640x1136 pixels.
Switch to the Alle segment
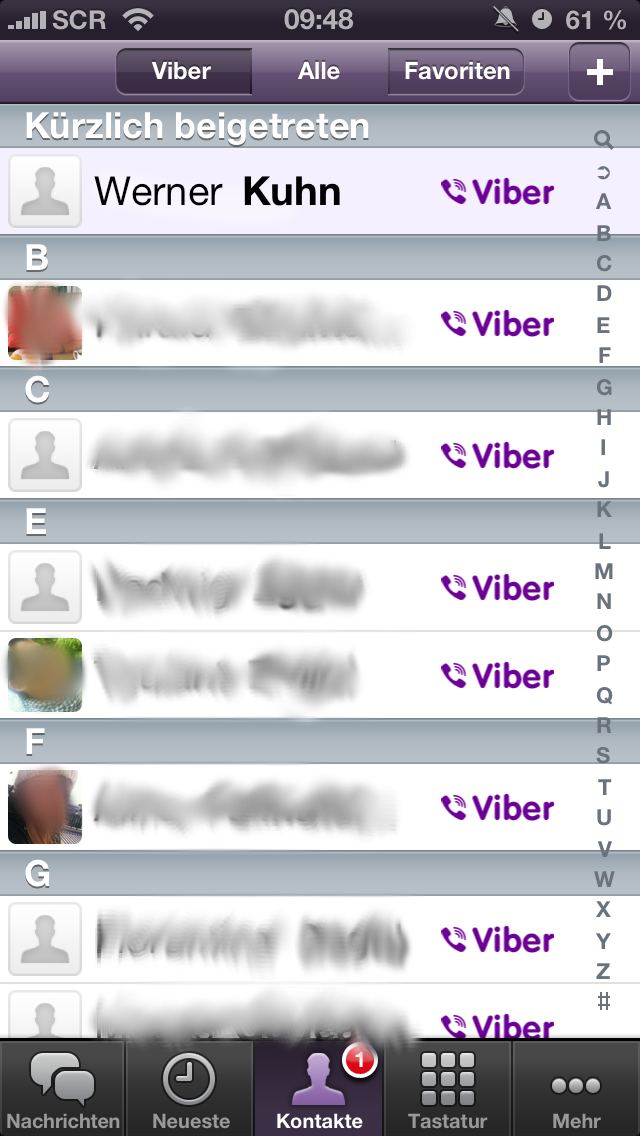tap(319, 71)
